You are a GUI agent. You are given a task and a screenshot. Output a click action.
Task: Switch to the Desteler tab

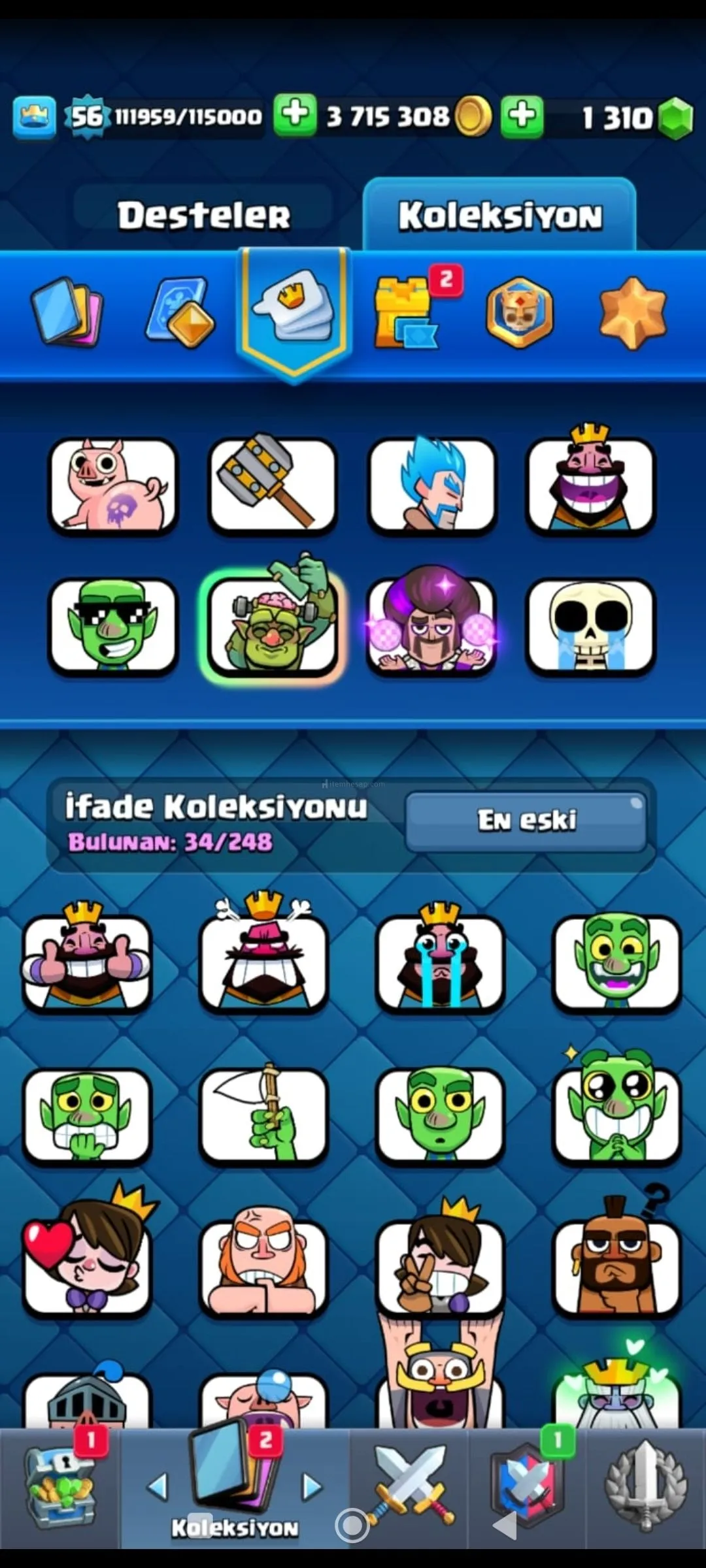(203, 216)
